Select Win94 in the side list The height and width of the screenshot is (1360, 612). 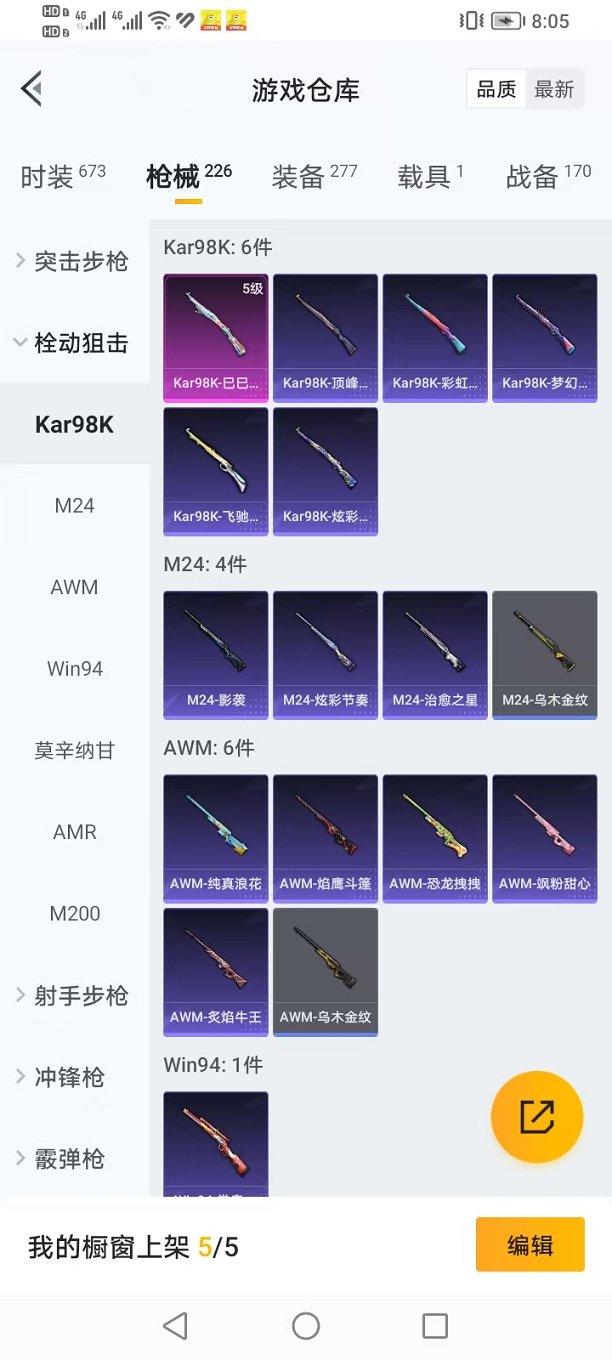click(74, 669)
